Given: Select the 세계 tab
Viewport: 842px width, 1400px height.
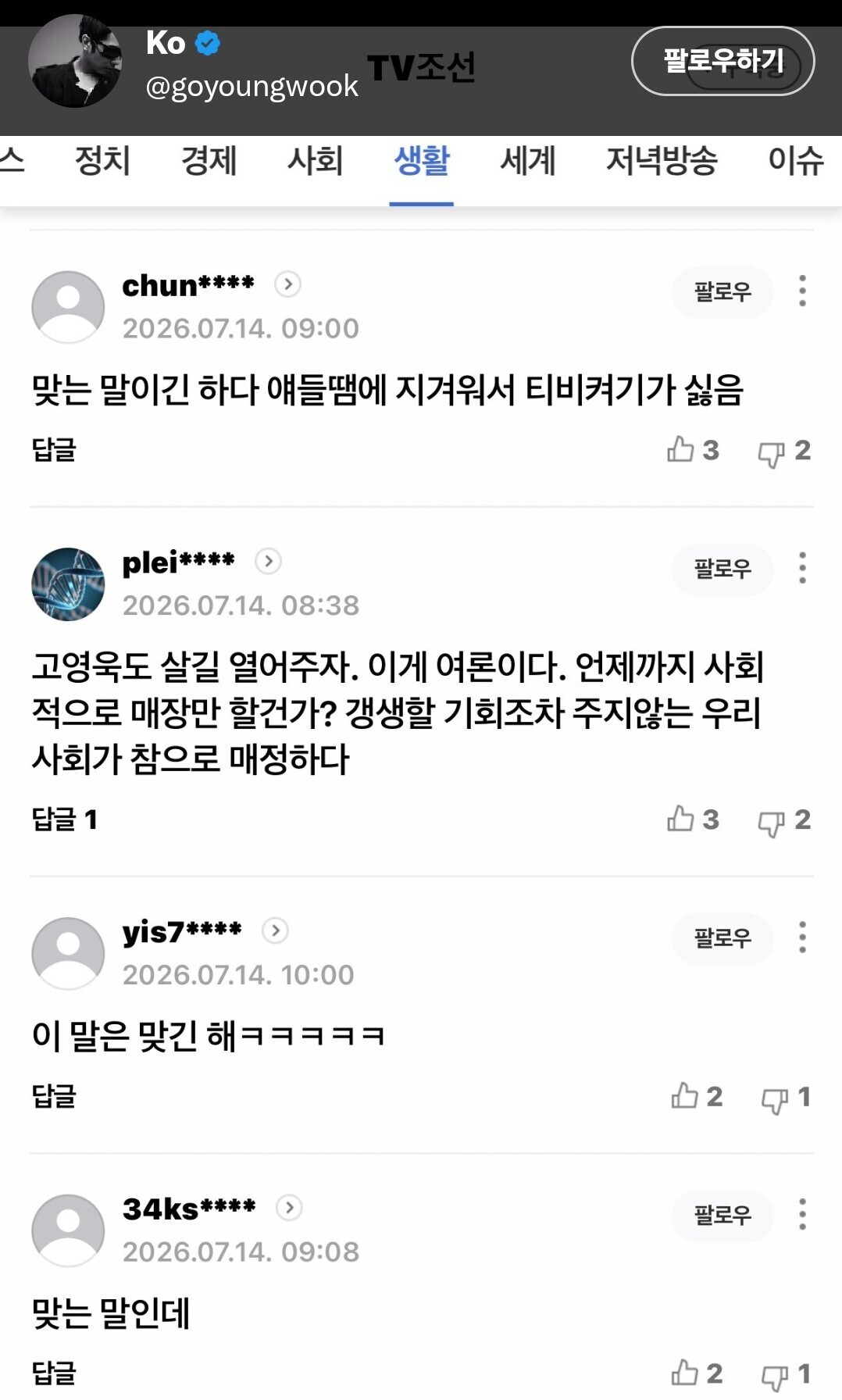Looking at the screenshot, I should click(x=527, y=161).
